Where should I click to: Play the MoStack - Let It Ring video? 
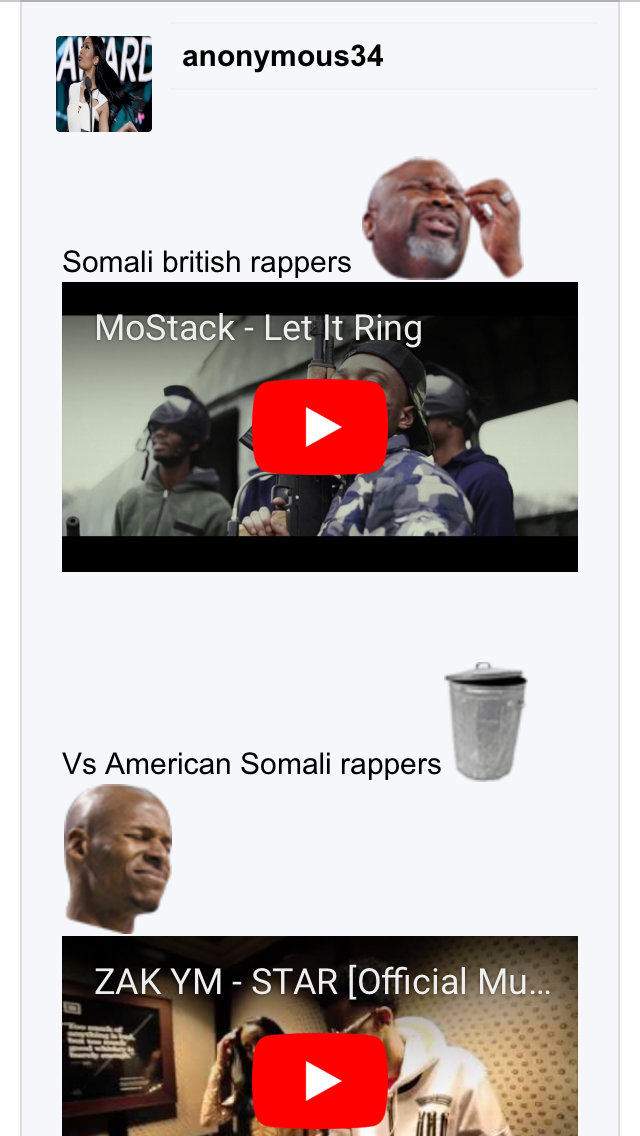[320, 427]
